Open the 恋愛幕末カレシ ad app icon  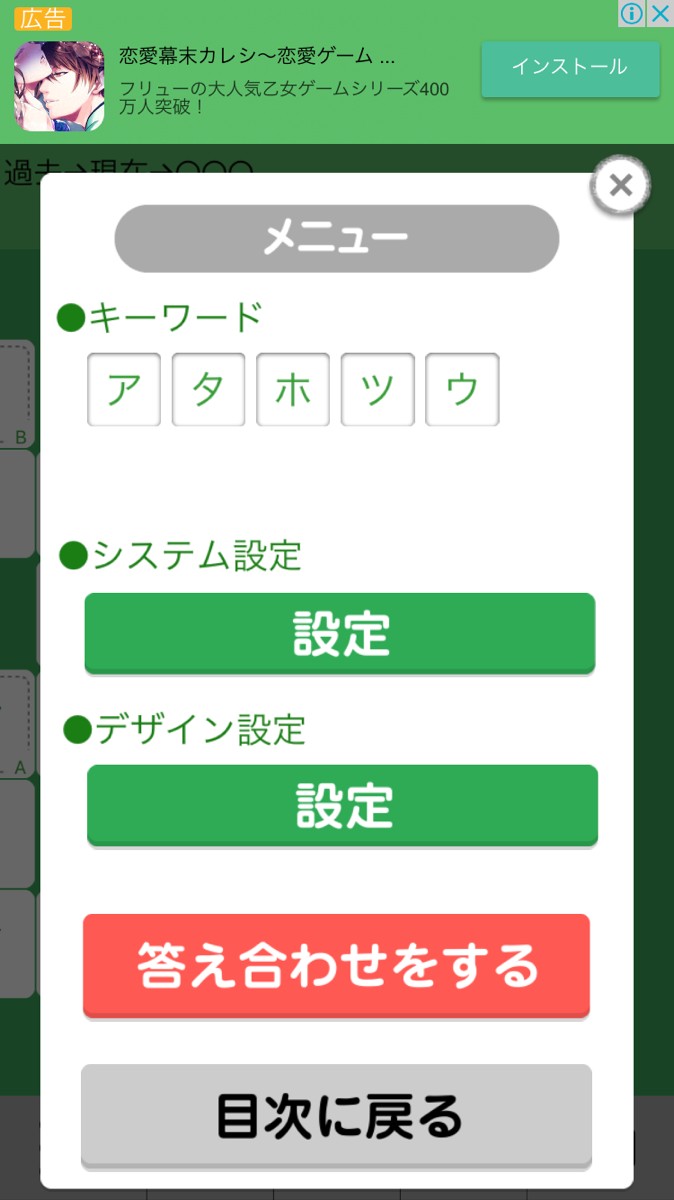click(59, 86)
